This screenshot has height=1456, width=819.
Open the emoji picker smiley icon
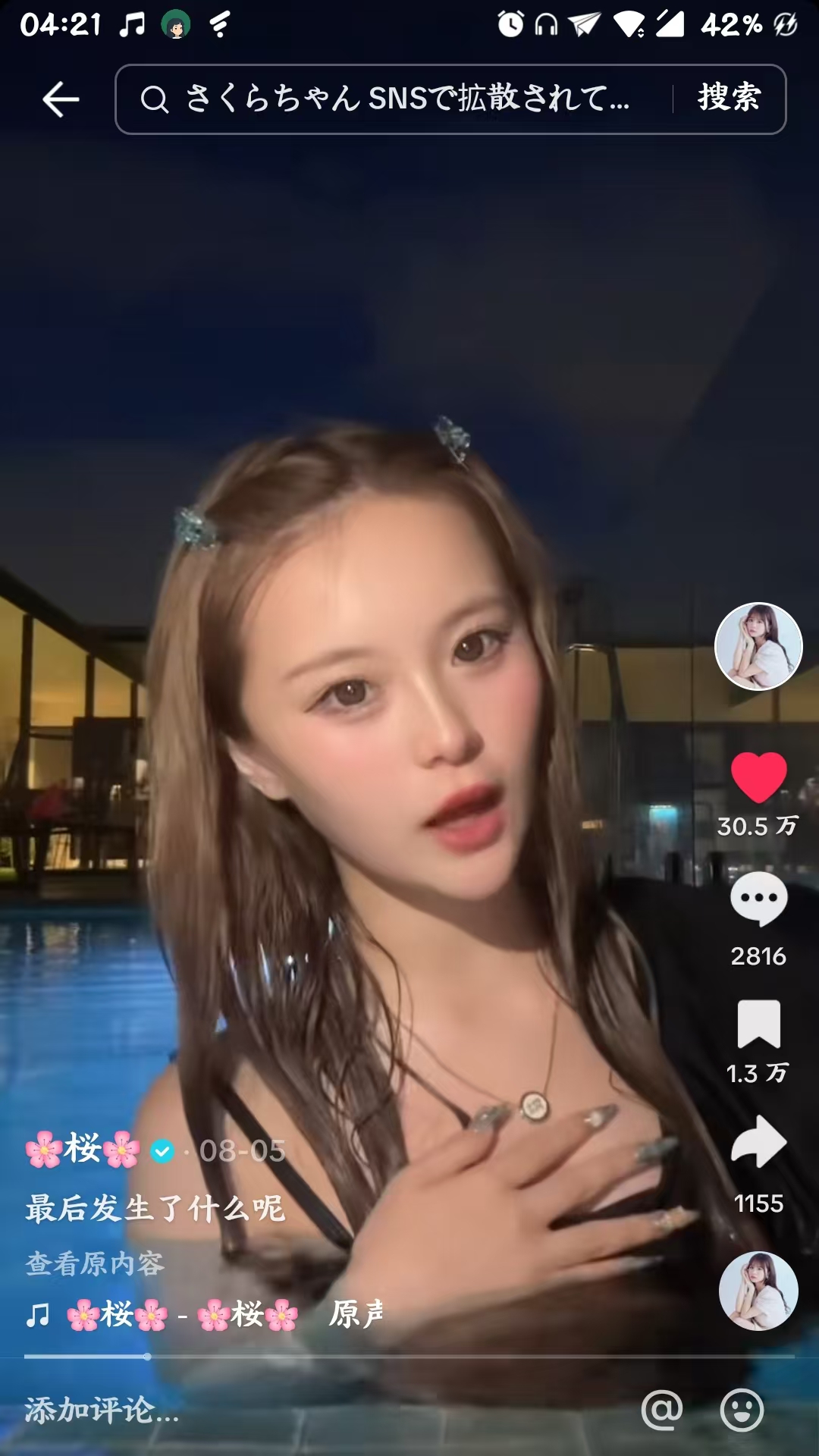[741, 1410]
